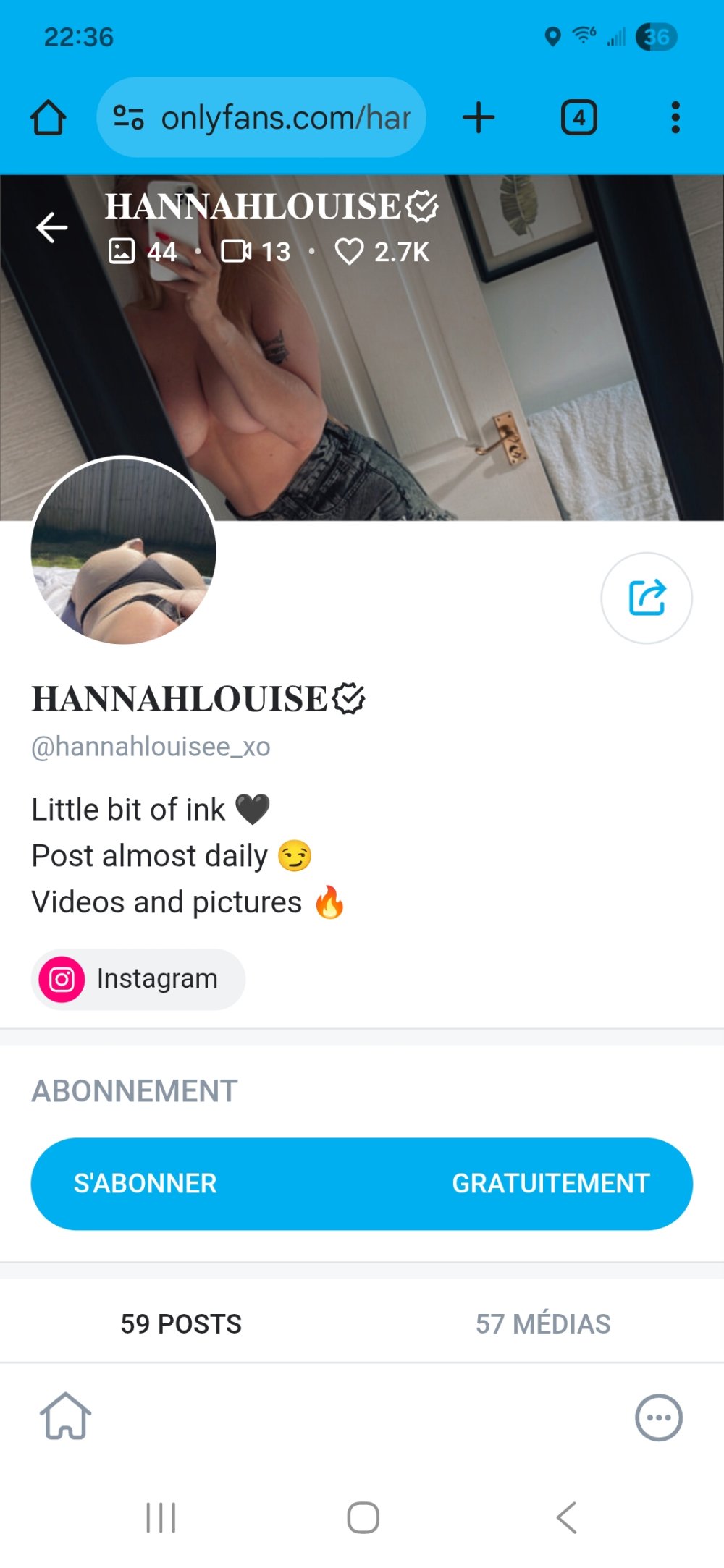The image size is (724, 1568).
Task: Subscribe for free with S'ABONNER button
Action: point(361,1184)
